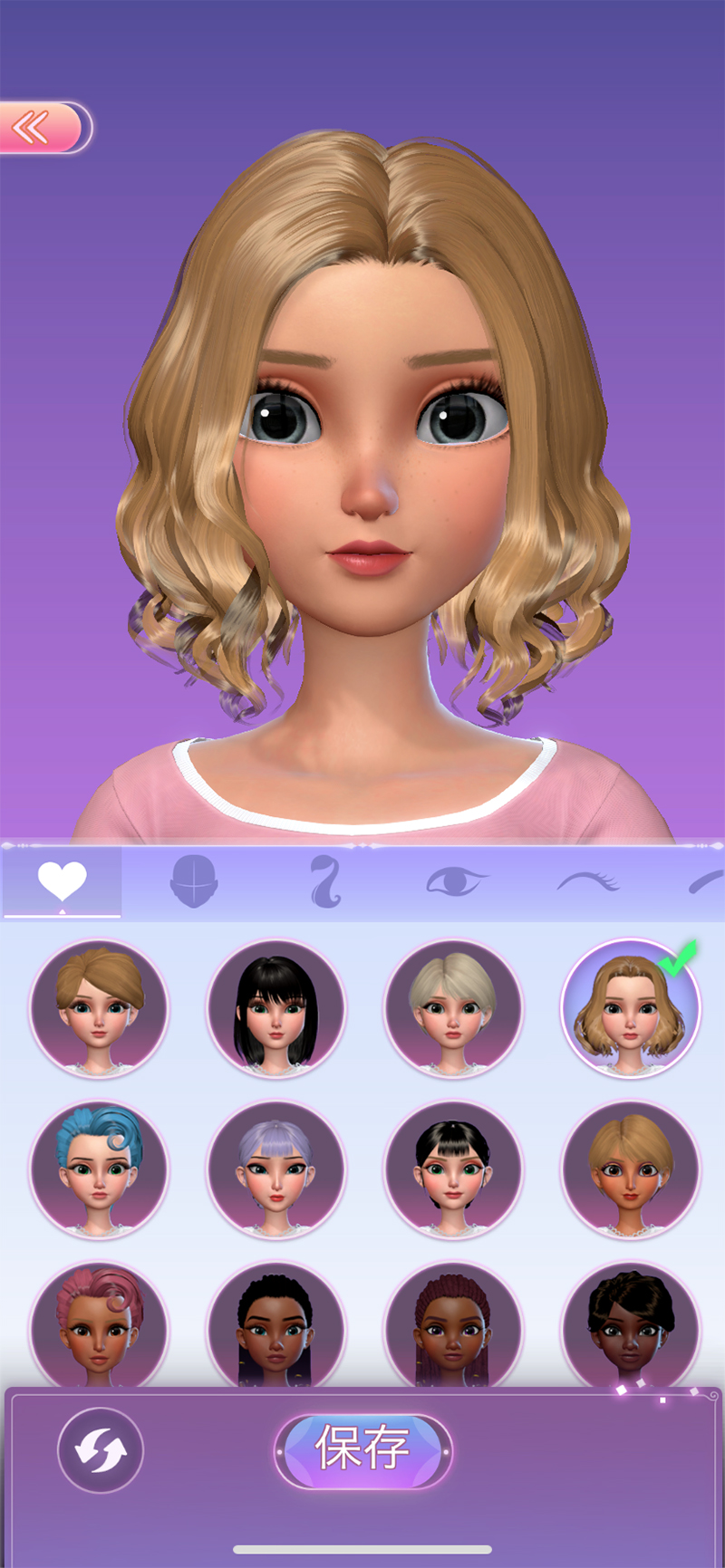Choose the tanned blonde short hair preset
This screenshot has width=725, height=1568.
point(630,1169)
